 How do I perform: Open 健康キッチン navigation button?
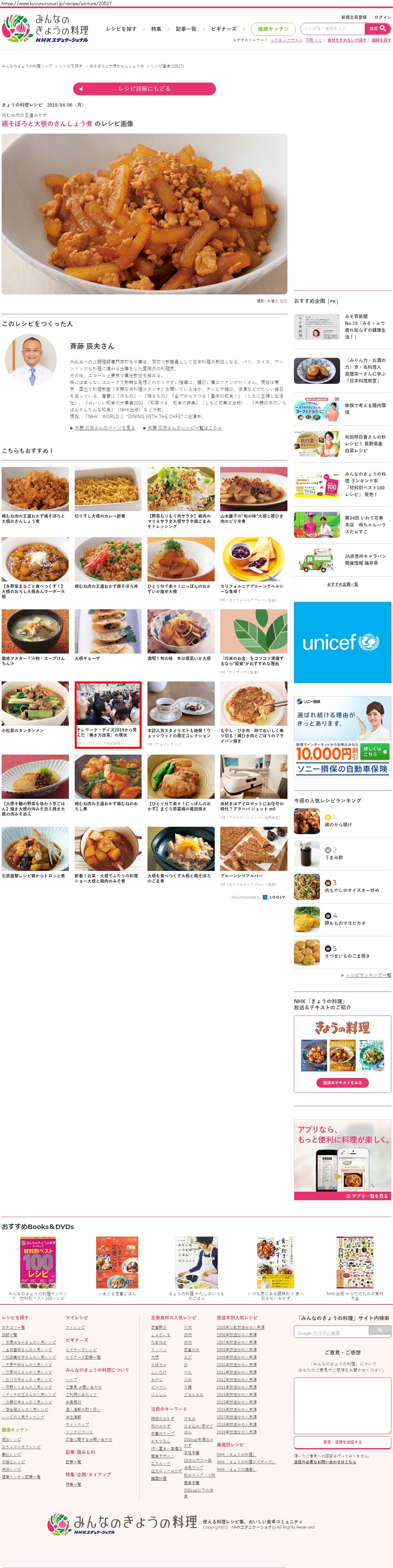coord(273,29)
